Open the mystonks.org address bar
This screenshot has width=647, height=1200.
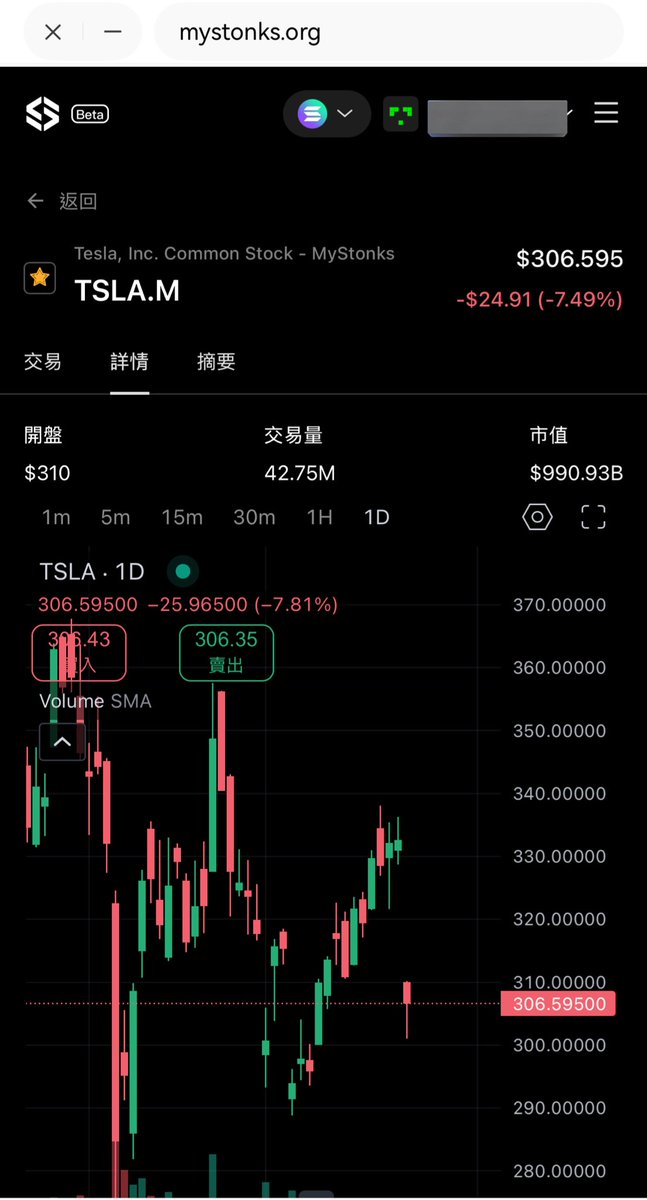click(389, 32)
